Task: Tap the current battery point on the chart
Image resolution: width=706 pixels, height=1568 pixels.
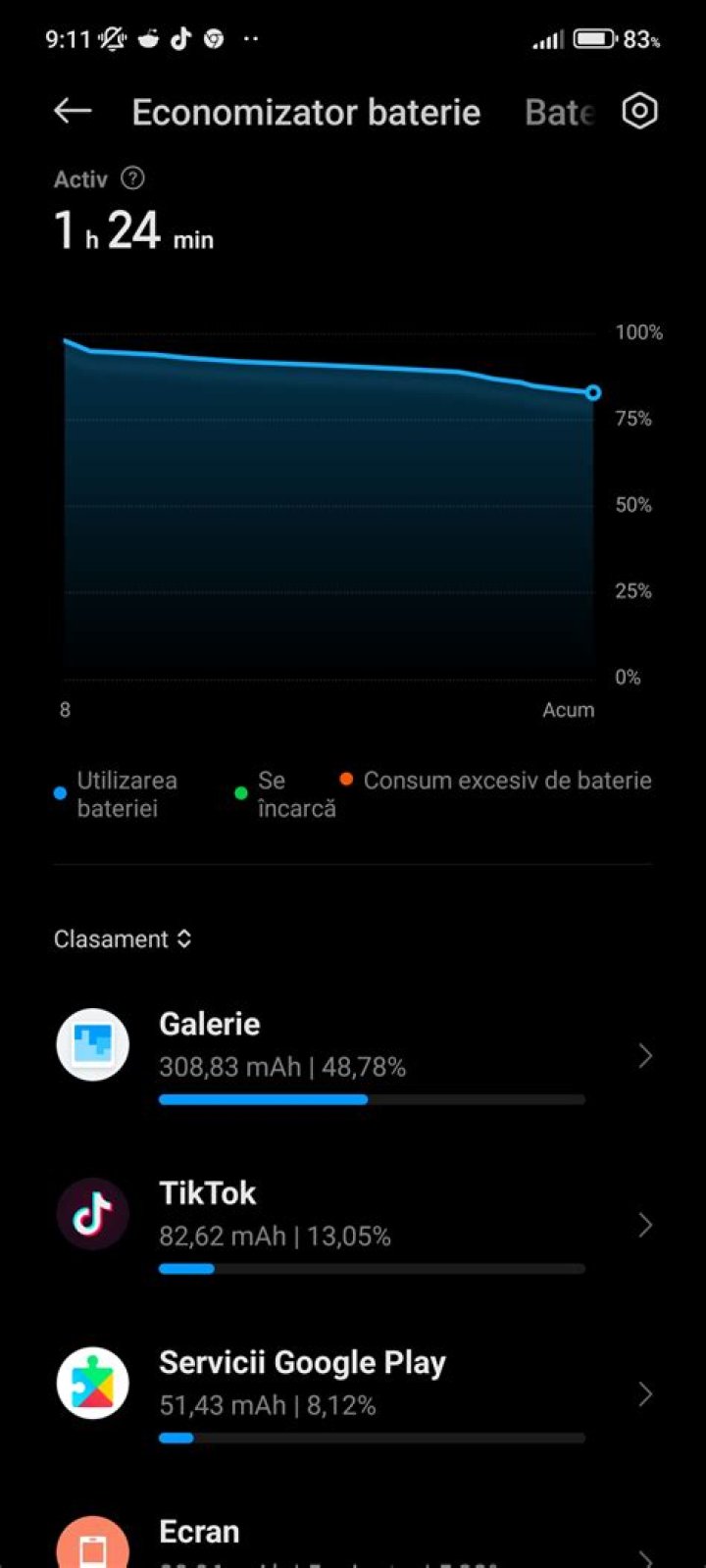Action: click(592, 392)
